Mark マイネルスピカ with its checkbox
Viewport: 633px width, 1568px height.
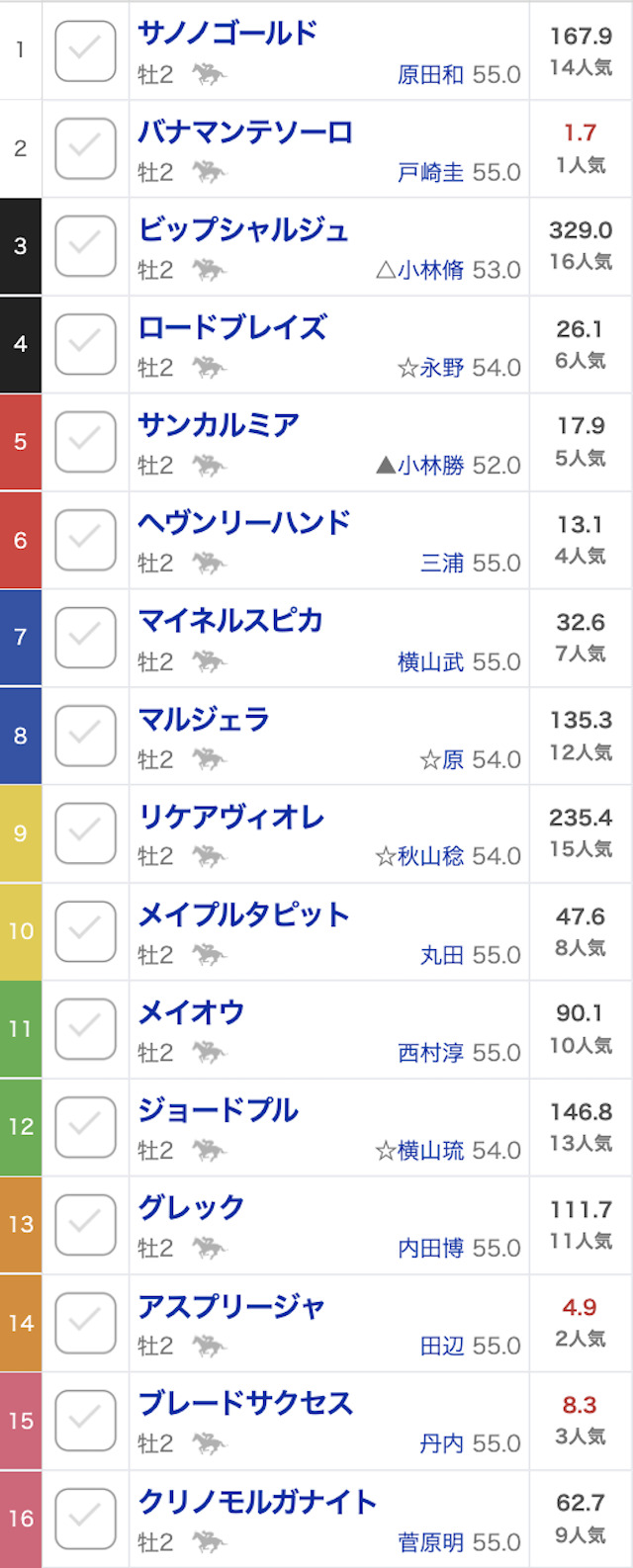85,638
